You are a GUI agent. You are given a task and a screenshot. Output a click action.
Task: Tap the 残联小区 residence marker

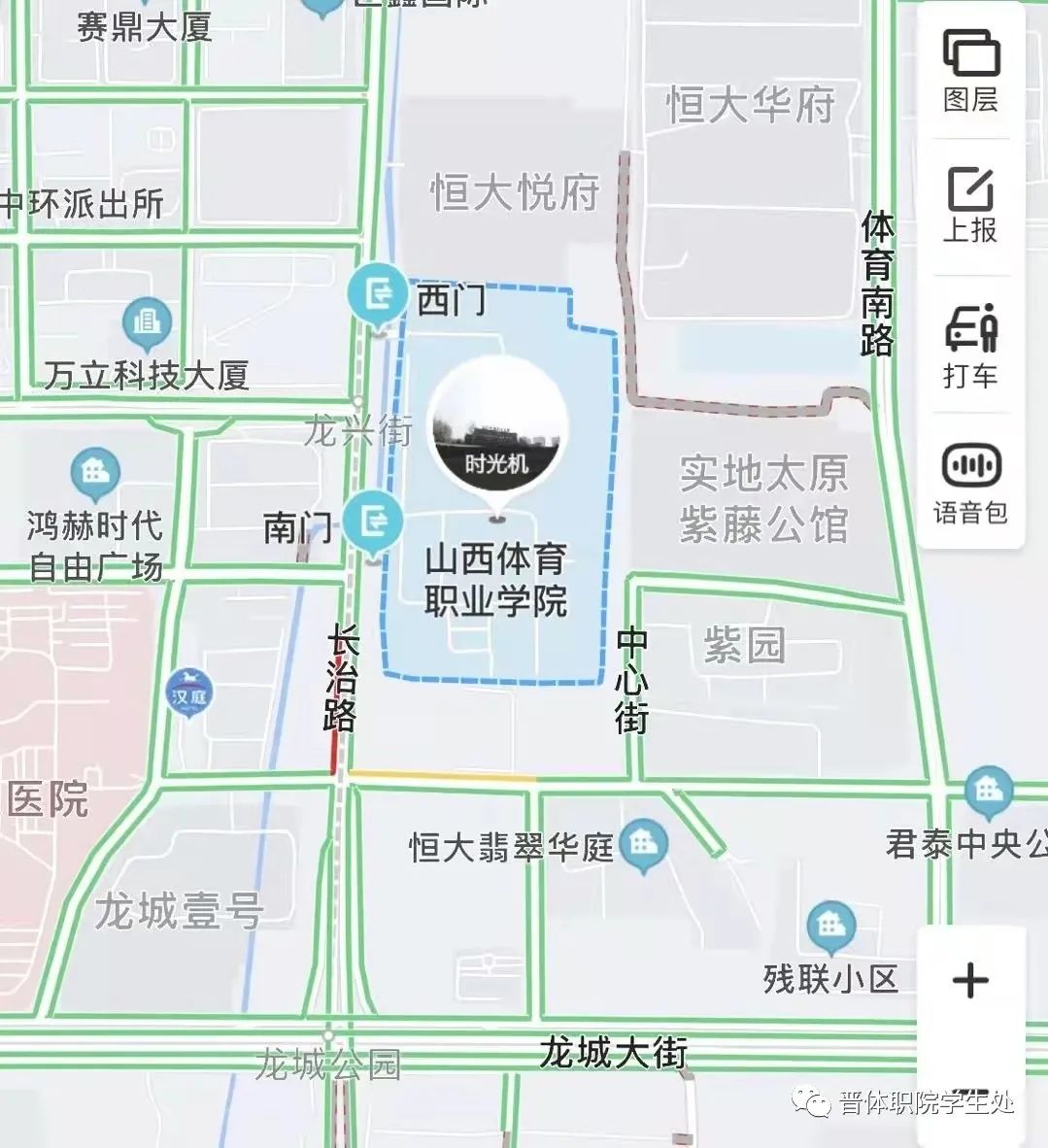[831, 924]
